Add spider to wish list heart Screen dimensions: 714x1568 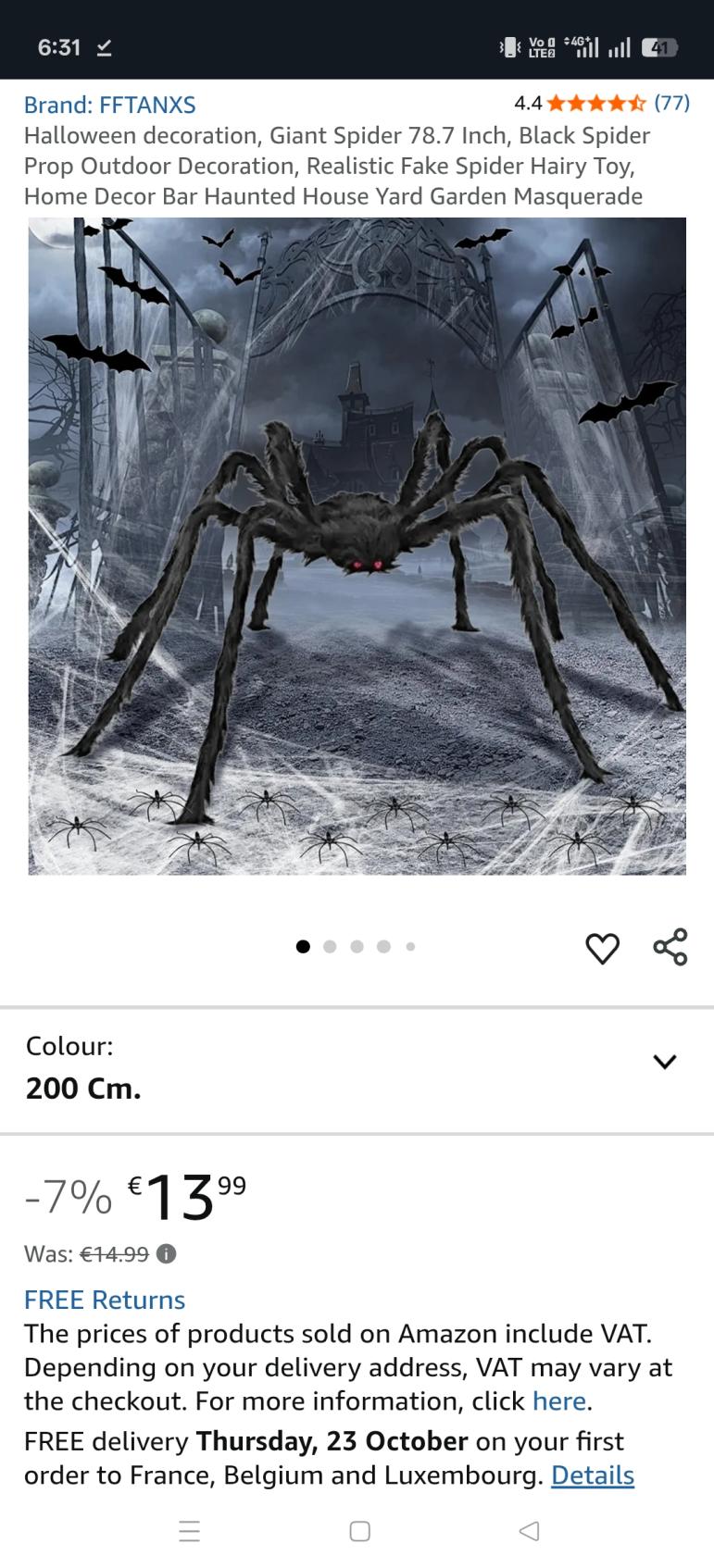click(602, 948)
